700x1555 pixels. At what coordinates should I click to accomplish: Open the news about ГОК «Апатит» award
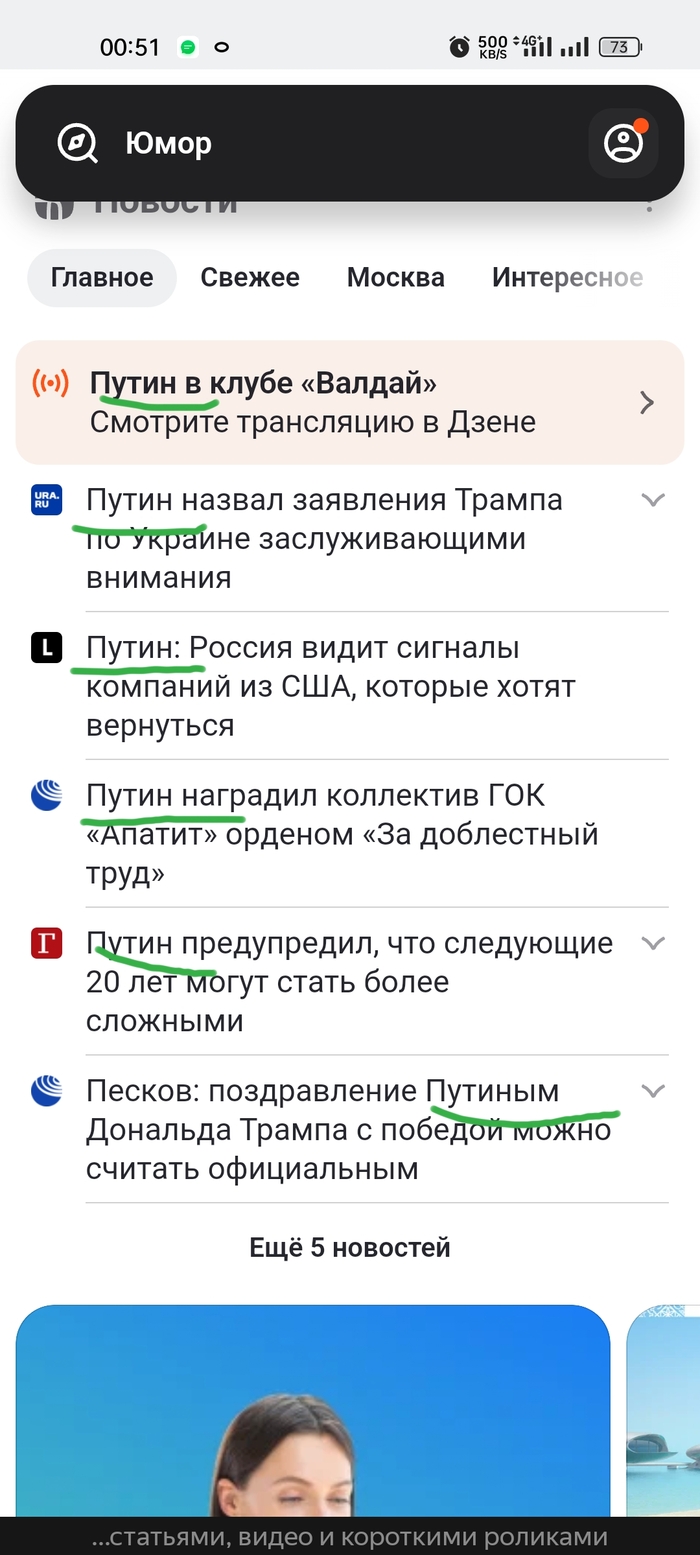point(340,834)
